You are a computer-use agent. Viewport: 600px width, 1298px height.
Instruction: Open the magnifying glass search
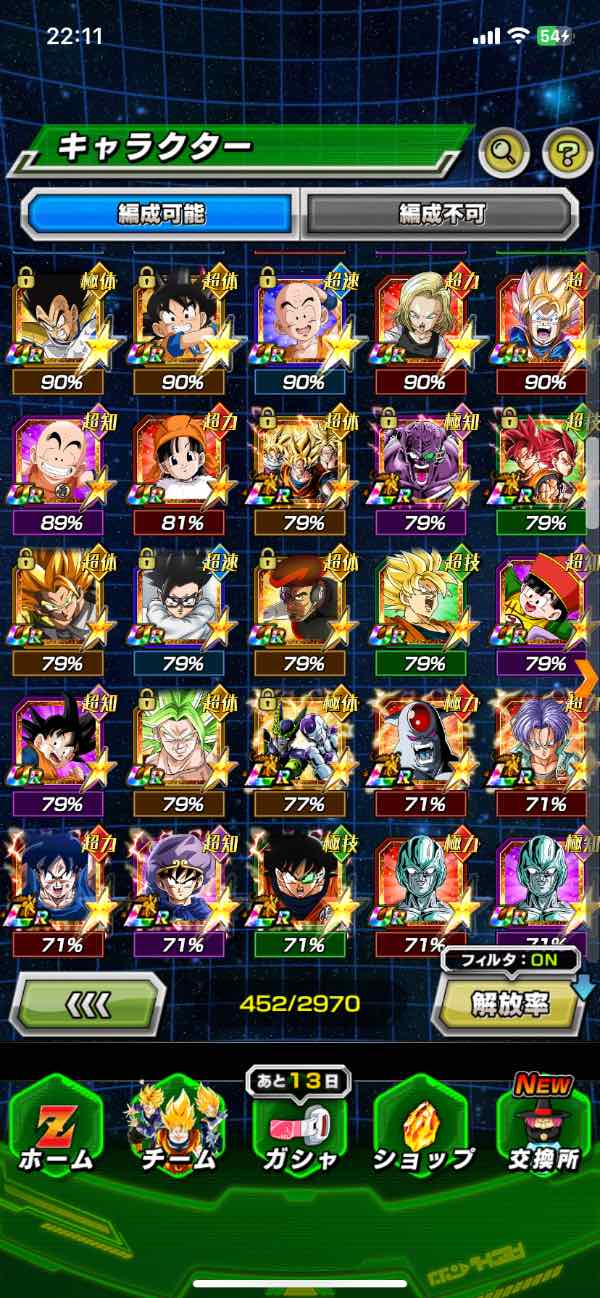(x=505, y=153)
